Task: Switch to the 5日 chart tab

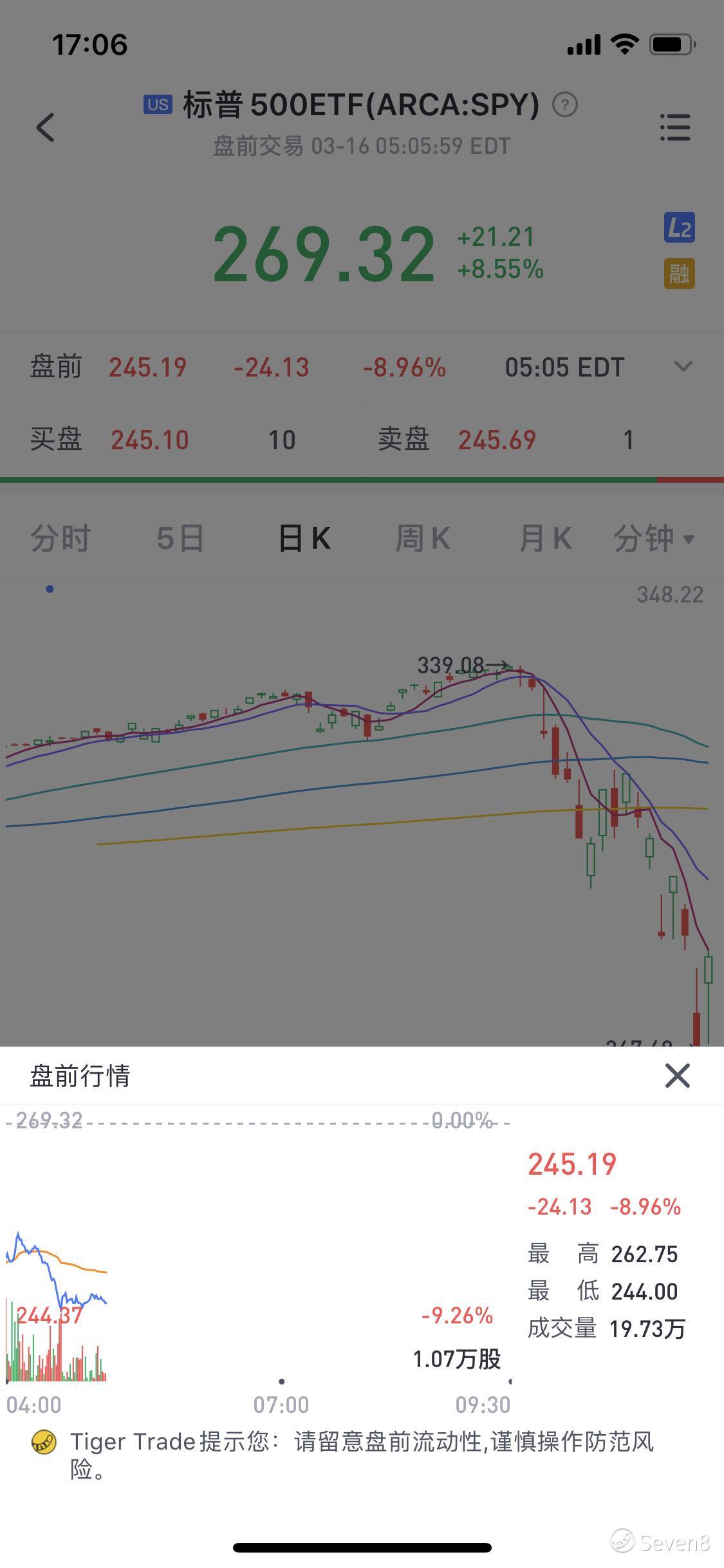Action: 180,538
